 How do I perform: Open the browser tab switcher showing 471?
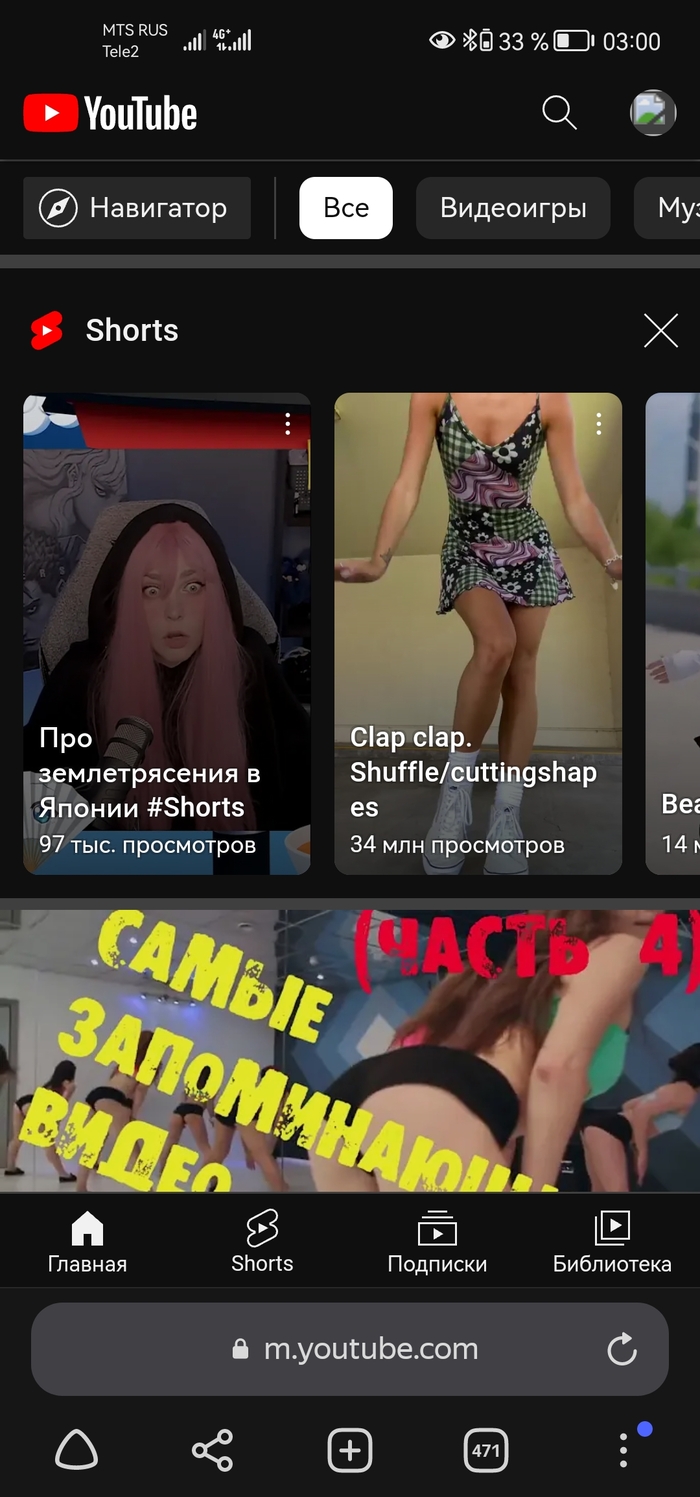(486, 1449)
